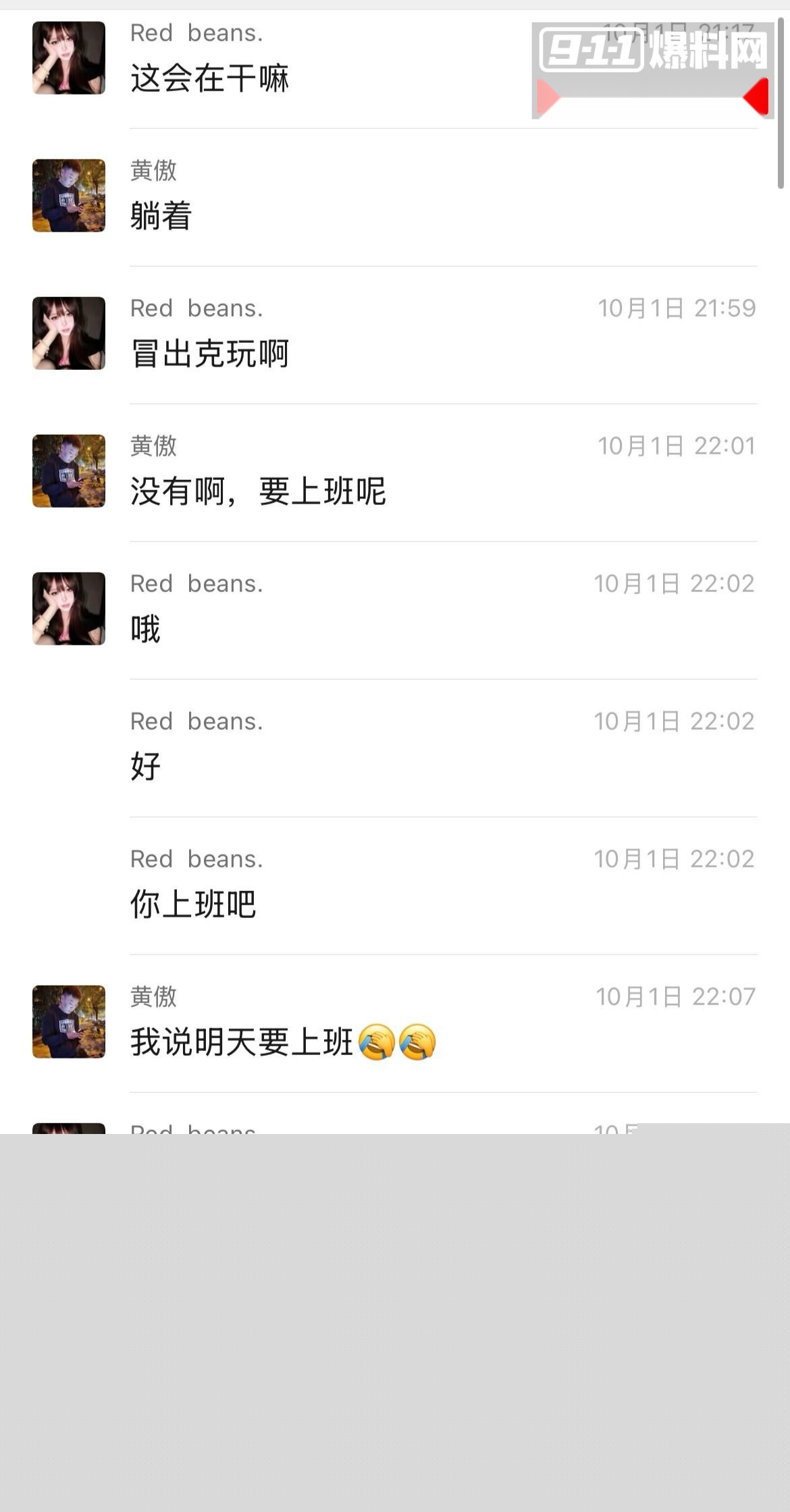The width and height of the screenshot is (790, 1512).
Task: Open 黄傲's avatar next to 躺着
Action: click(x=68, y=195)
